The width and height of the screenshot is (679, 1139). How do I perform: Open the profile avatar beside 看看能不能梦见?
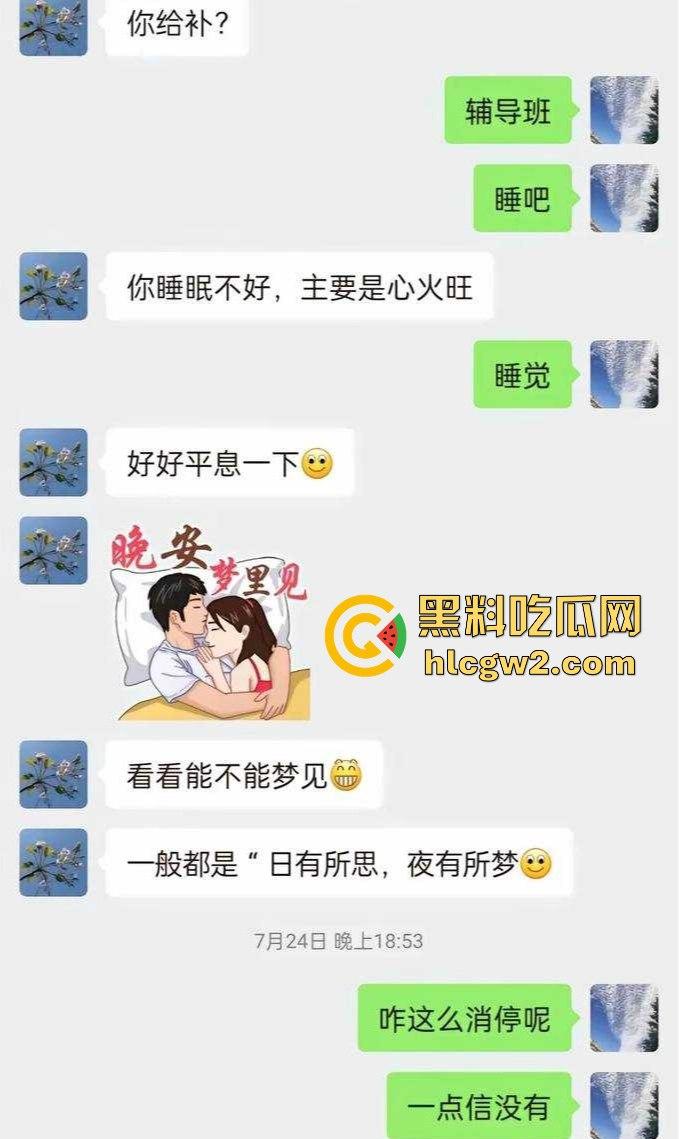(53, 774)
